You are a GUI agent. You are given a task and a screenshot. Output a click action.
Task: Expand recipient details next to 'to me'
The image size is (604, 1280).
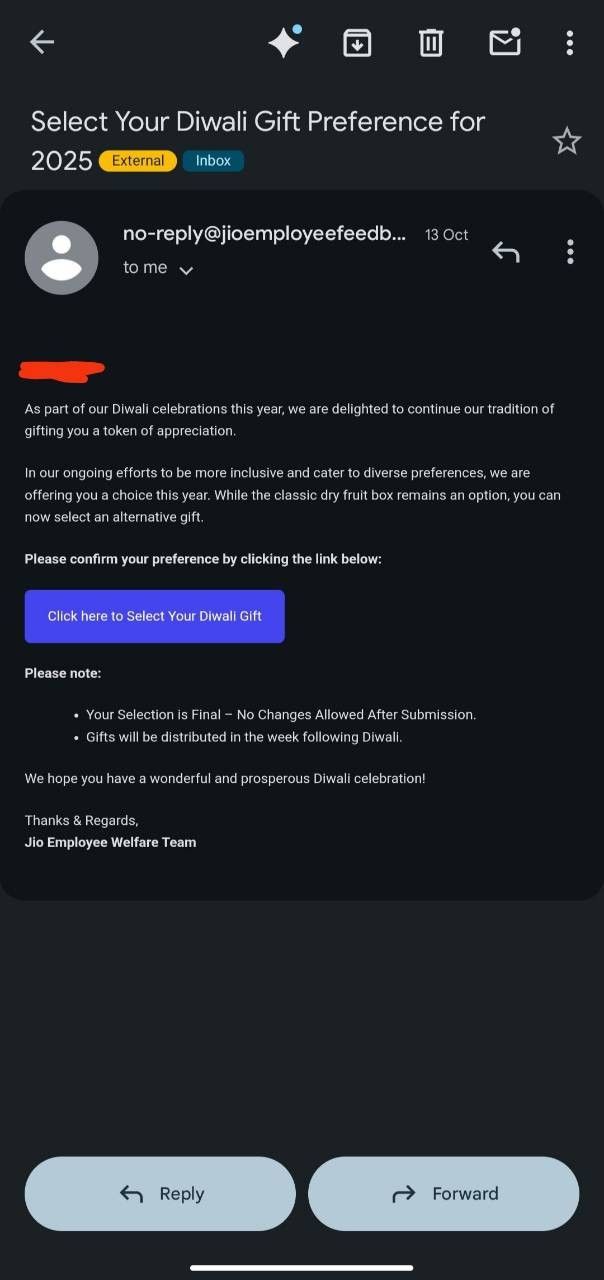click(185, 269)
